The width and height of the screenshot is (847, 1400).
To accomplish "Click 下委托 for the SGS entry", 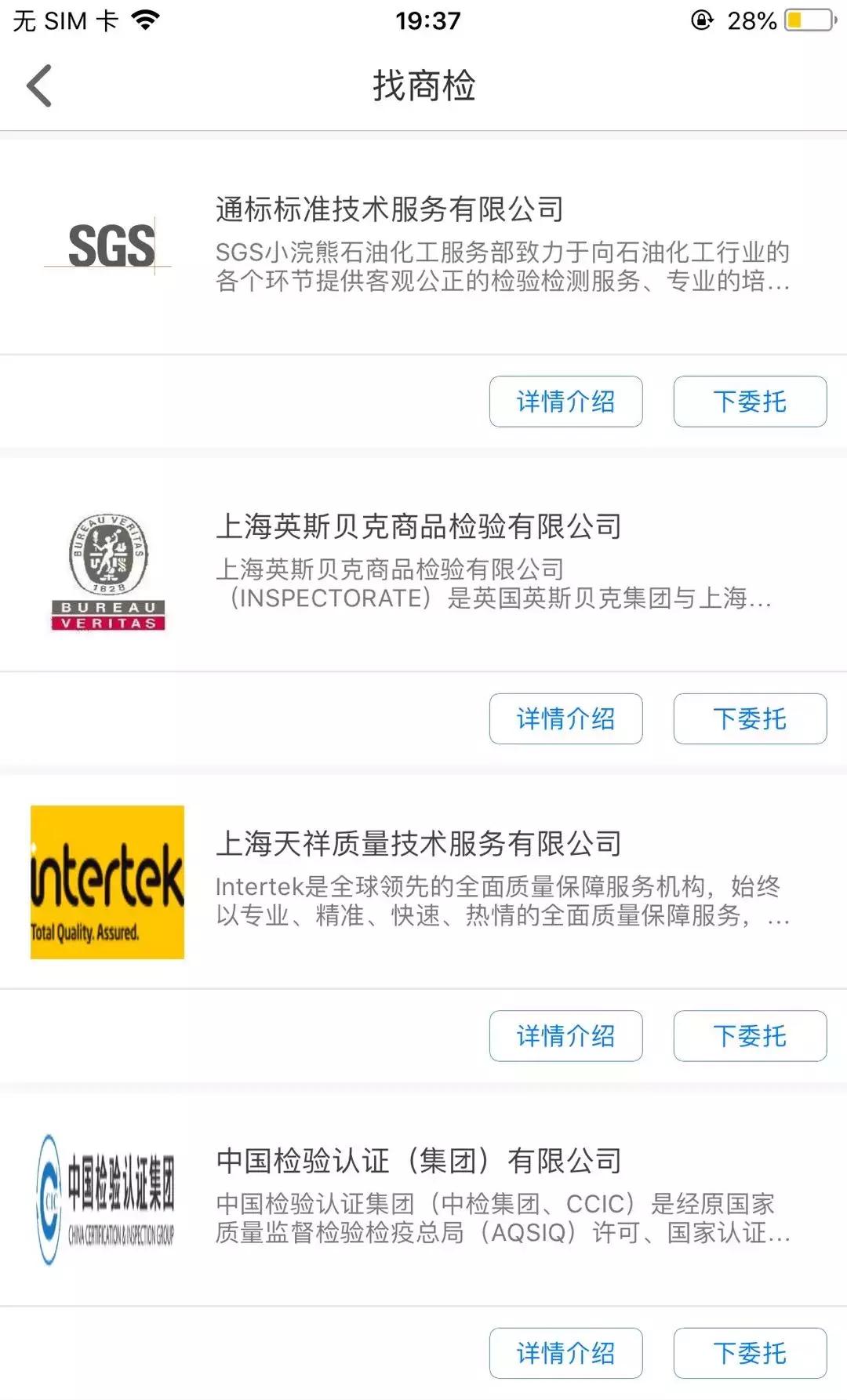I will click(747, 401).
